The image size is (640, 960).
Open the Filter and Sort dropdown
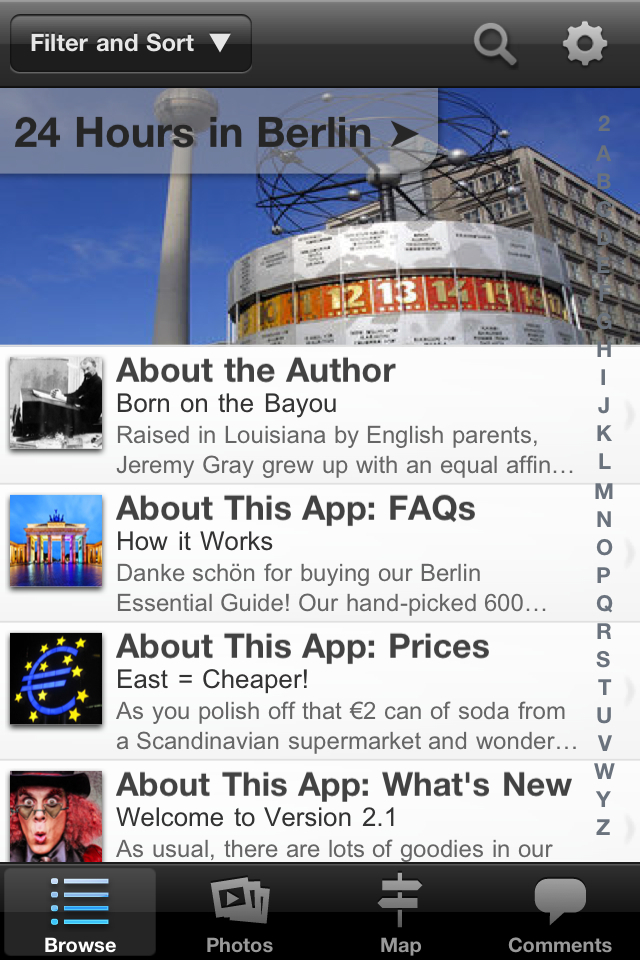130,43
